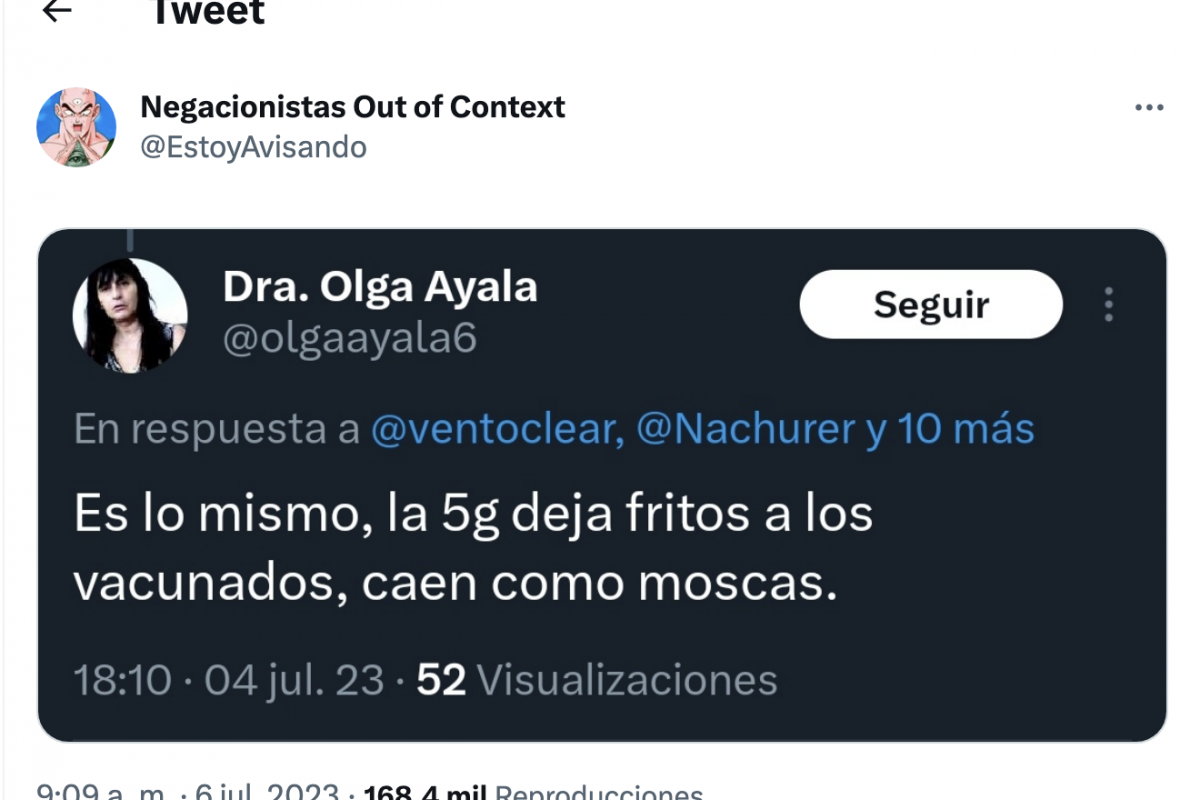This screenshot has width=1200, height=800.
Task: Open the Negacionistas Out of Context profile picture
Action: [x=76, y=127]
